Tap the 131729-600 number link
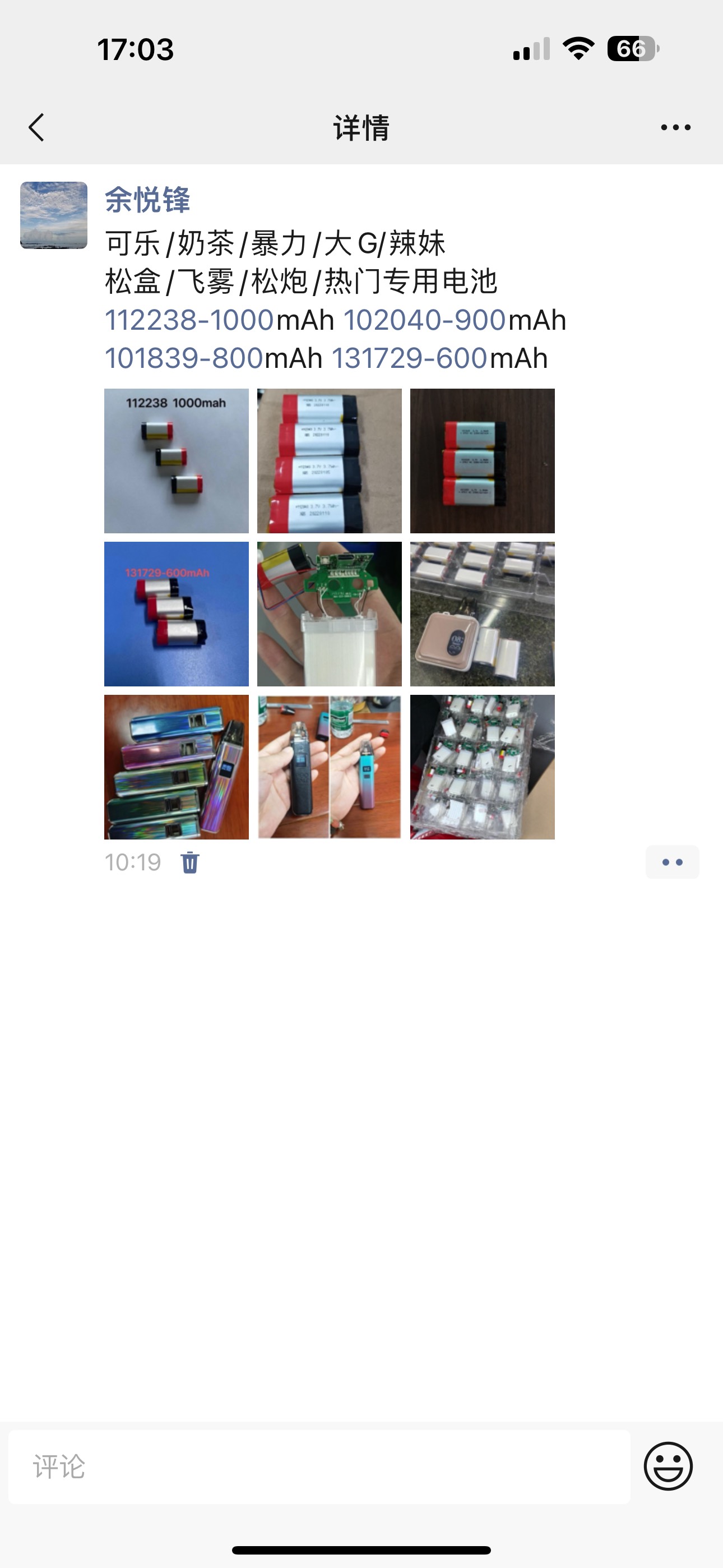Viewport: 723px width, 1568px height. 410,358
